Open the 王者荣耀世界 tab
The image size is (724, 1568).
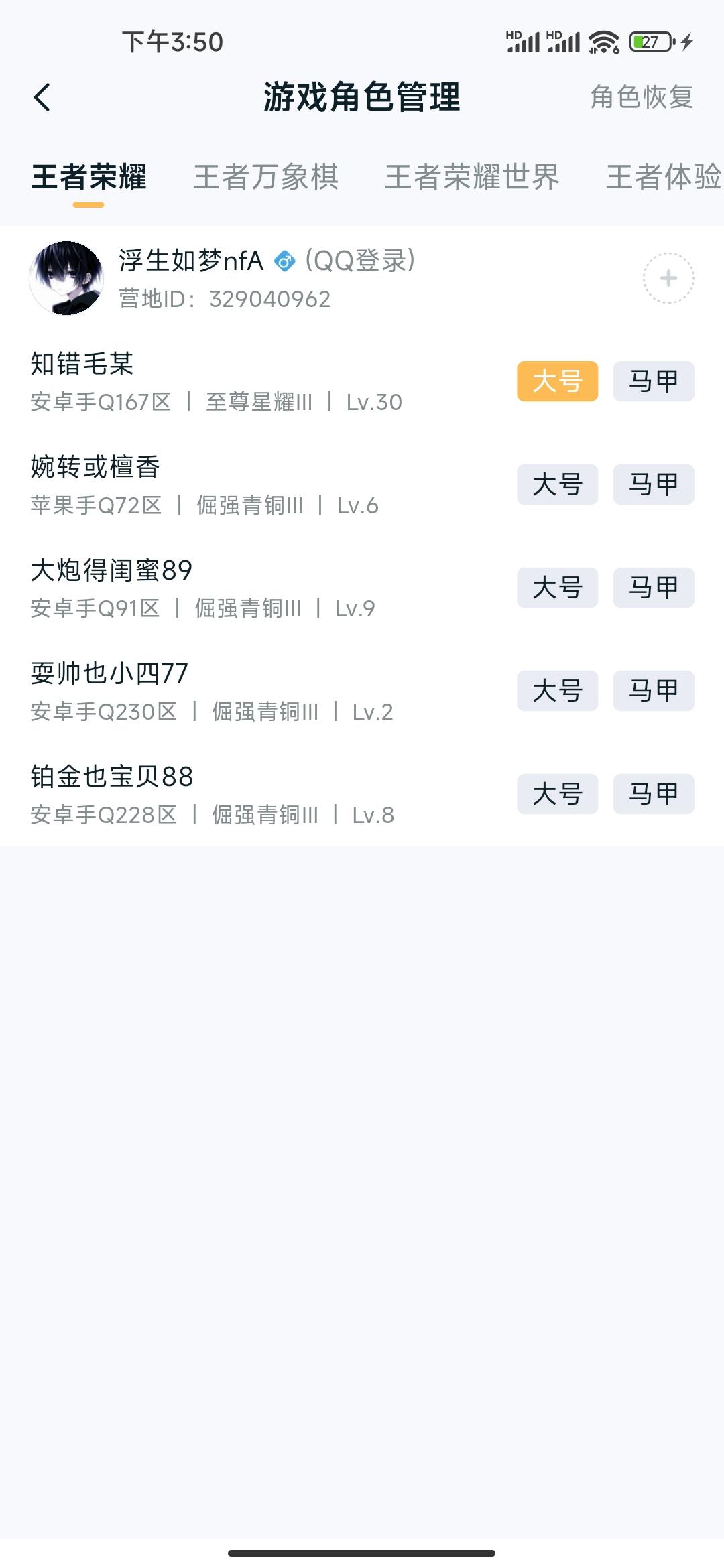coord(473,178)
